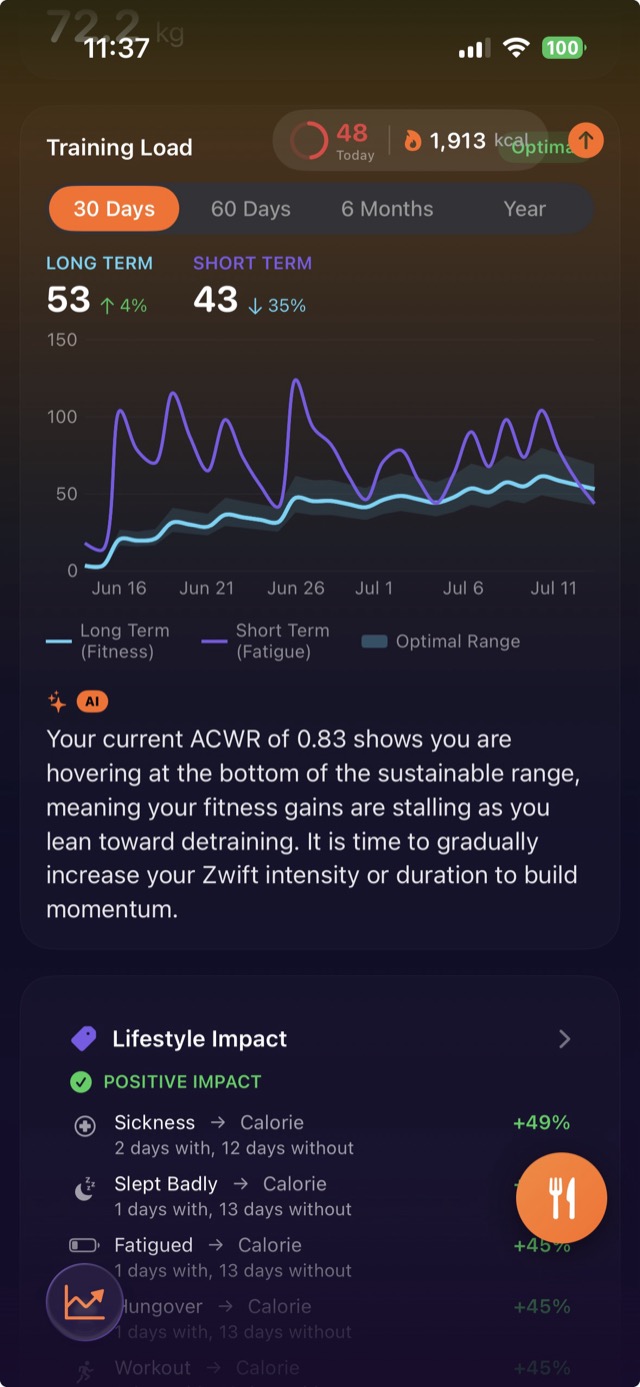Open the trend chart floating button
The width and height of the screenshot is (640, 1387).
[84, 1301]
